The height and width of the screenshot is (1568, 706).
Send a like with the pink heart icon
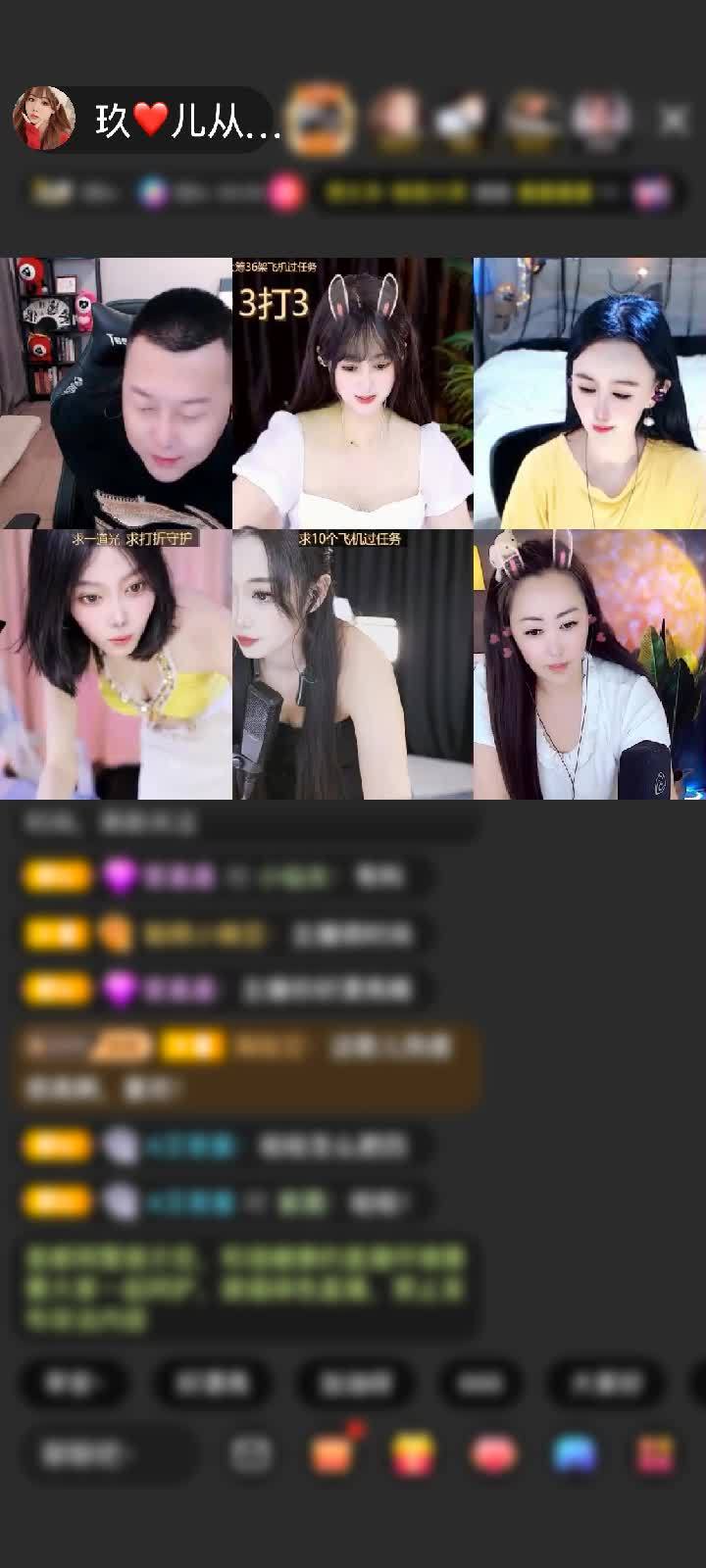click(493, 1454)
